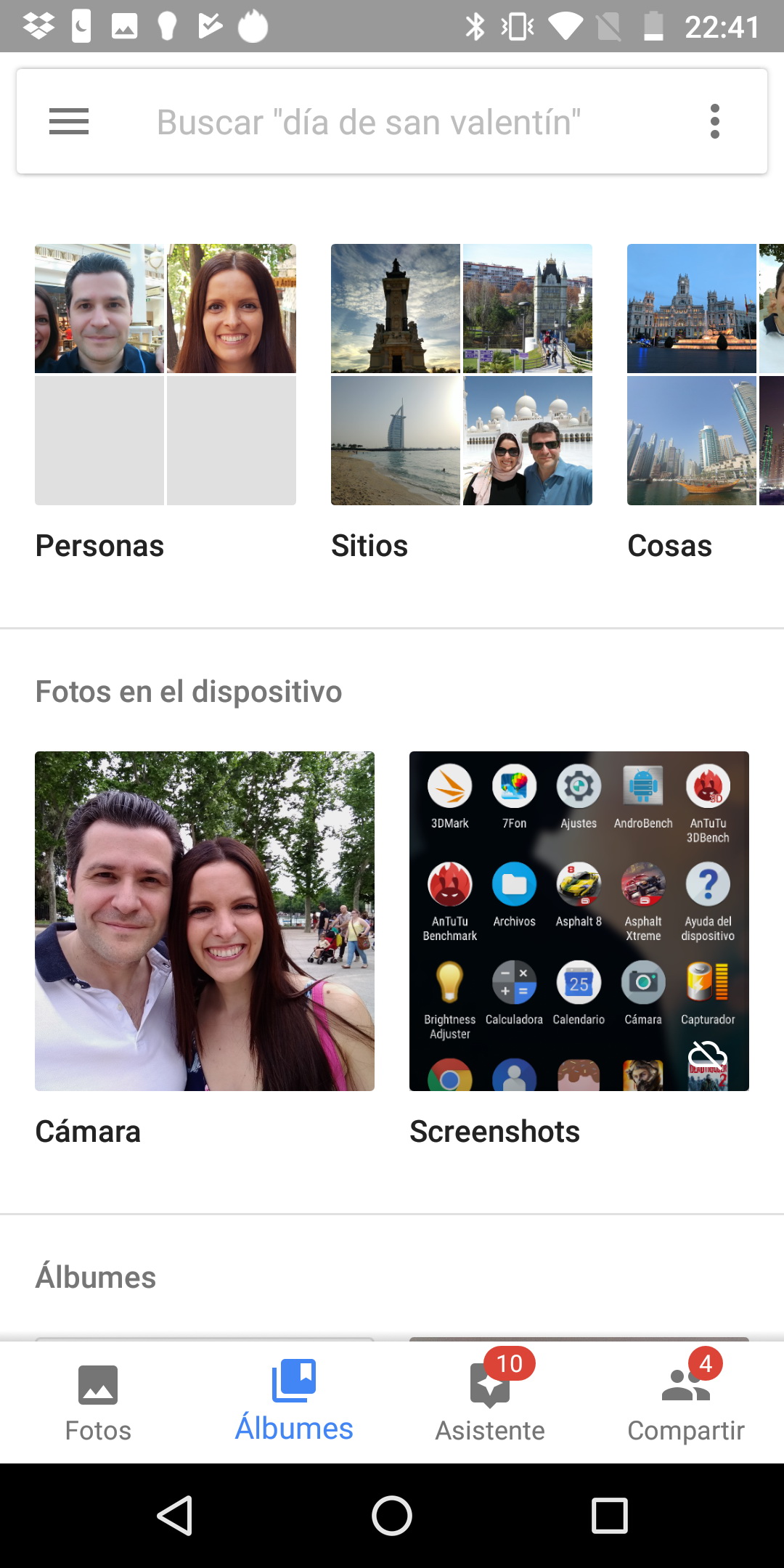
Task: Tap the system home button
Action: click(x=392, y=1516)
